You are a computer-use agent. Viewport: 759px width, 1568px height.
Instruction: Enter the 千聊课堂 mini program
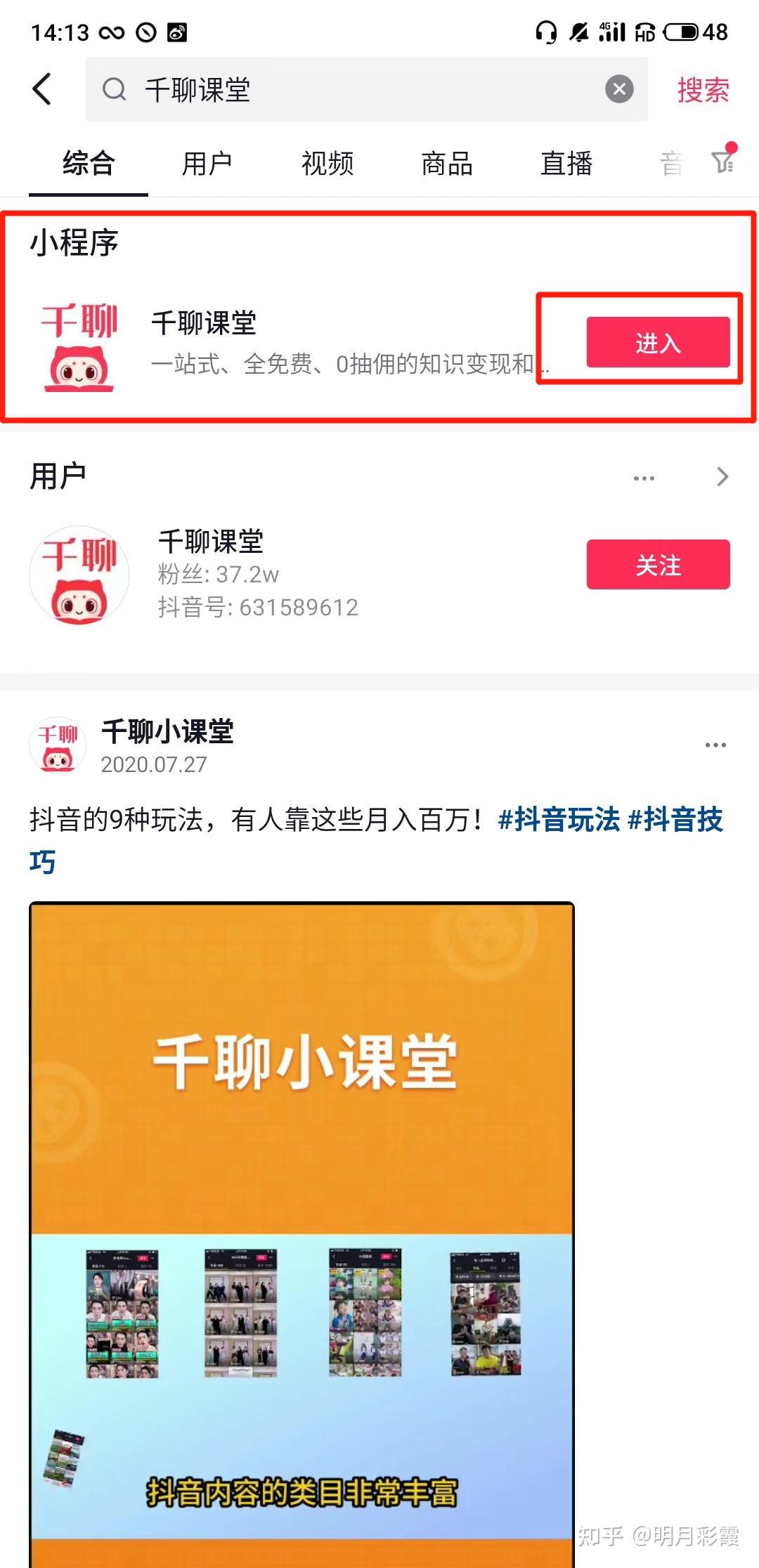(658, 342)
